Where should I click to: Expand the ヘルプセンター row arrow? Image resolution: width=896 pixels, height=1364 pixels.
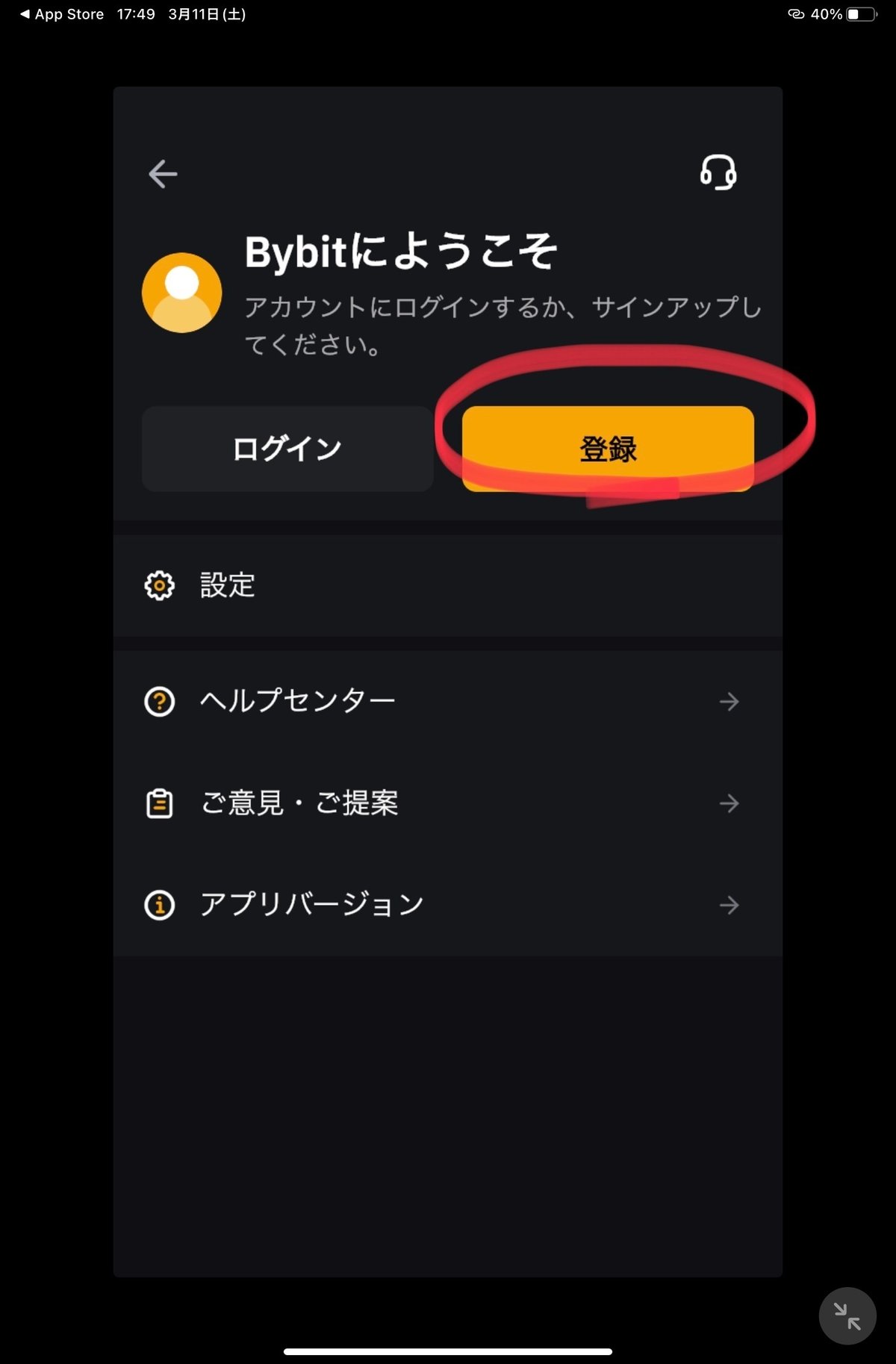729,700
